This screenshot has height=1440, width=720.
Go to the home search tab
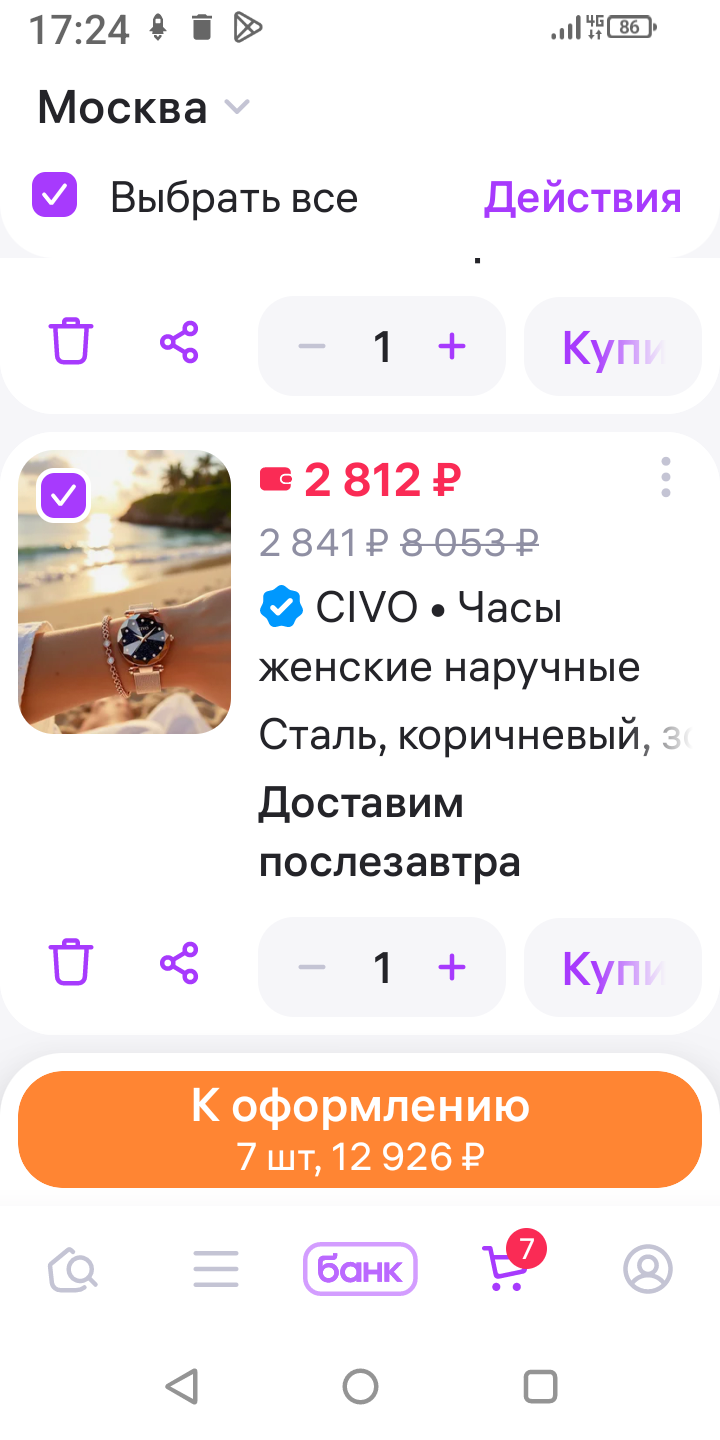(73, 1269)
